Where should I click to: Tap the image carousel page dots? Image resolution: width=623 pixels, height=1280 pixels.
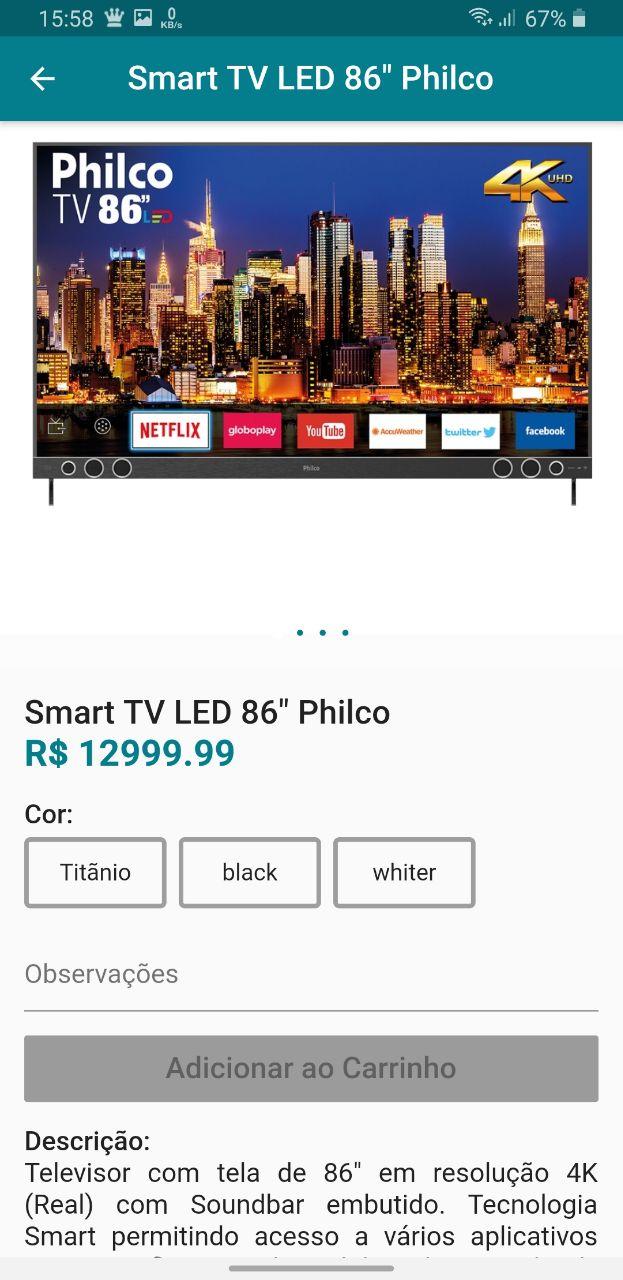click(x=322, y=633)
